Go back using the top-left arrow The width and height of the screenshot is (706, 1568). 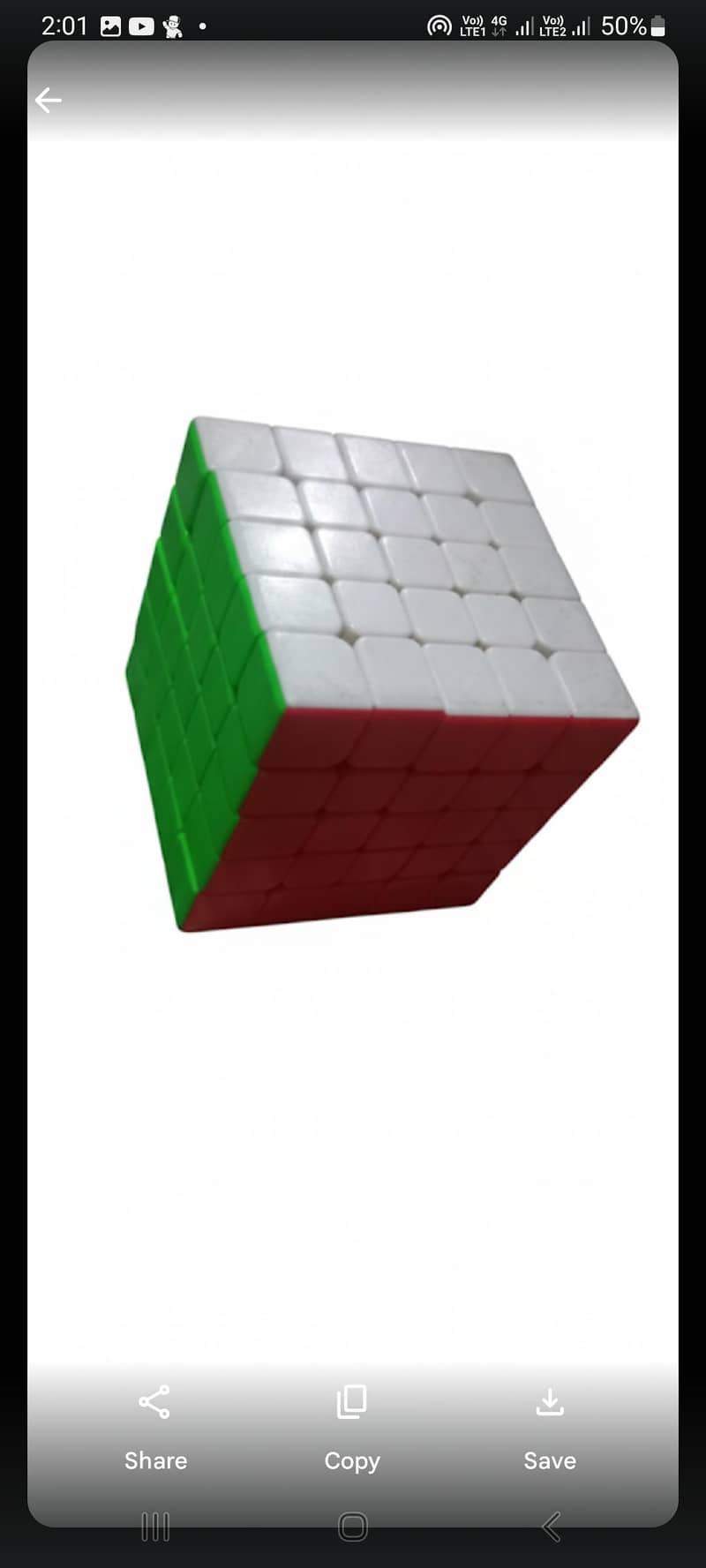coord(48,100)
